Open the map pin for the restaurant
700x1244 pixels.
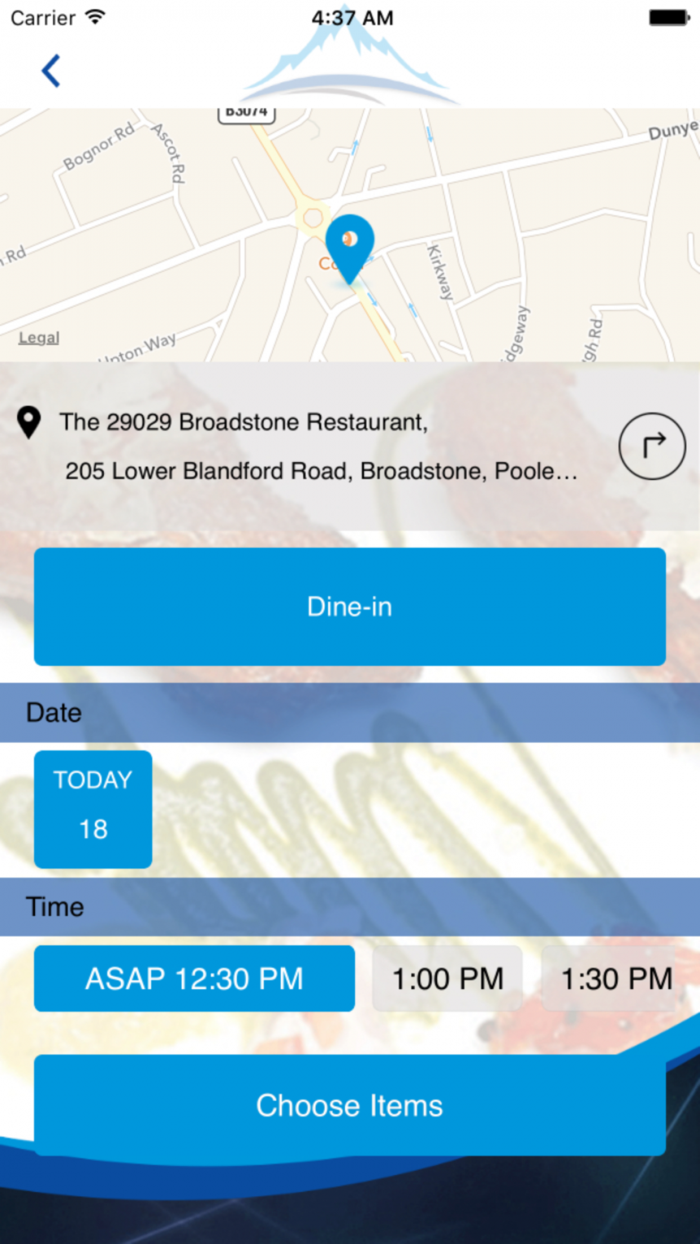click(350, 228)
